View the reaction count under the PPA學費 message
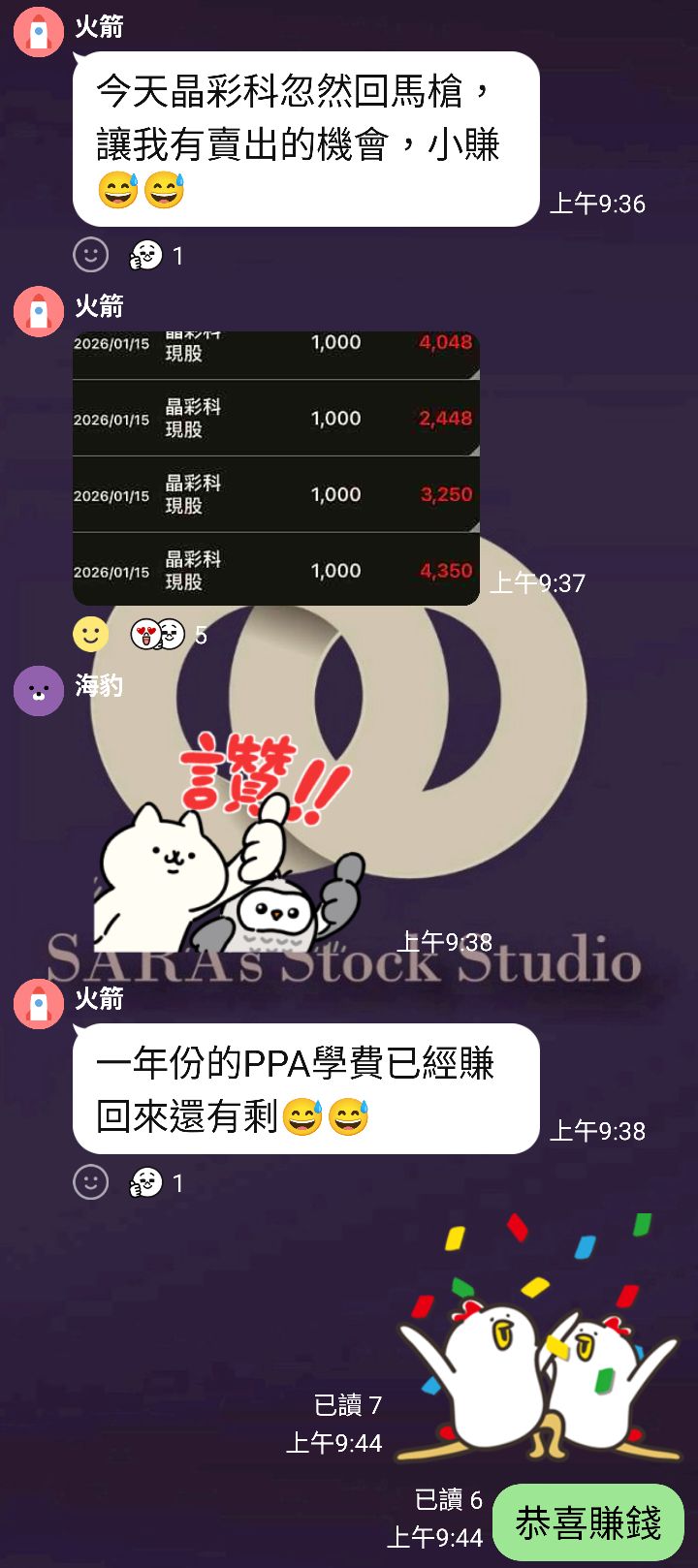698x1568 pixels. pyautogui.click(x=156, y=1182)
